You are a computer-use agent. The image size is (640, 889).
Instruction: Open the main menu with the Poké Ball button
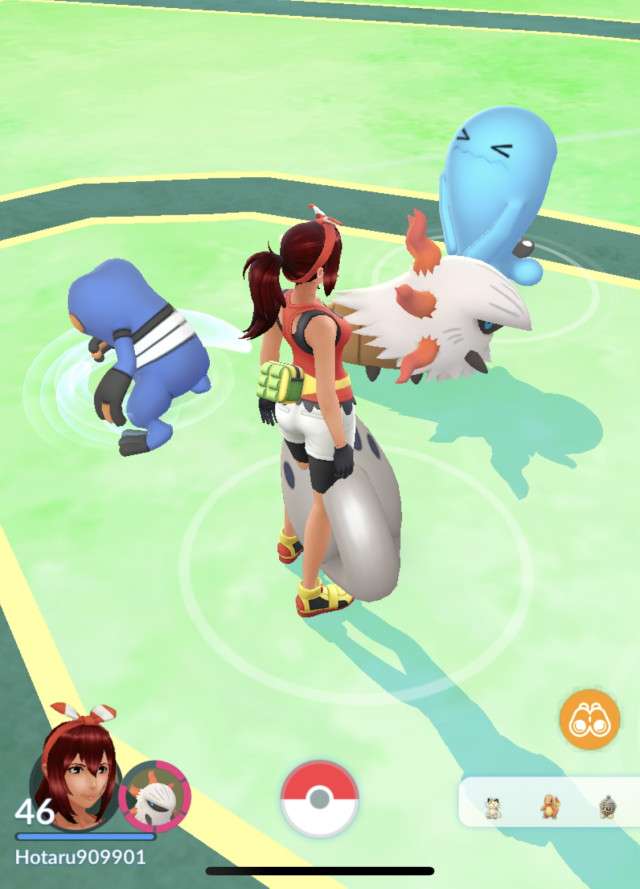click(319, 798)
